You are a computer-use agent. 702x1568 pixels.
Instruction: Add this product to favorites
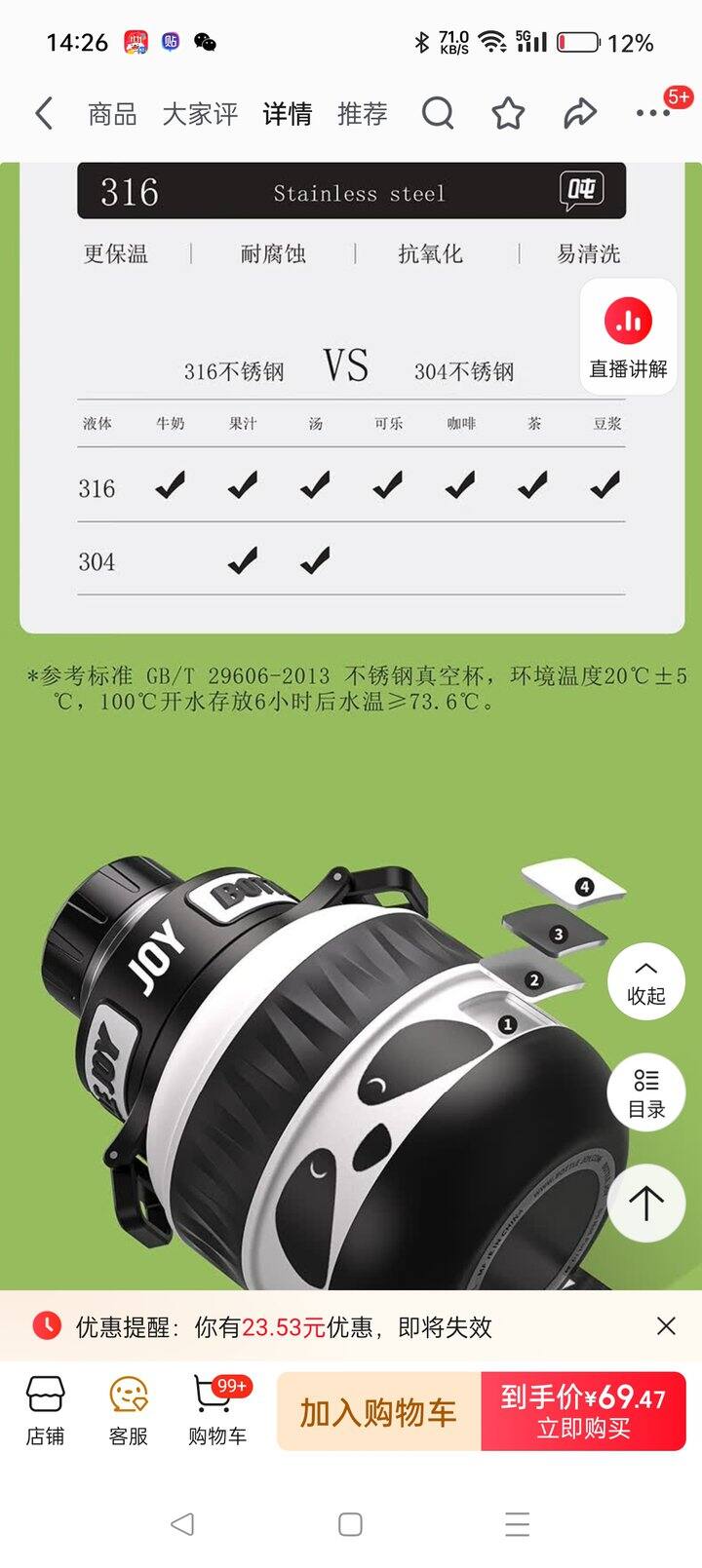tap(508, 114)
